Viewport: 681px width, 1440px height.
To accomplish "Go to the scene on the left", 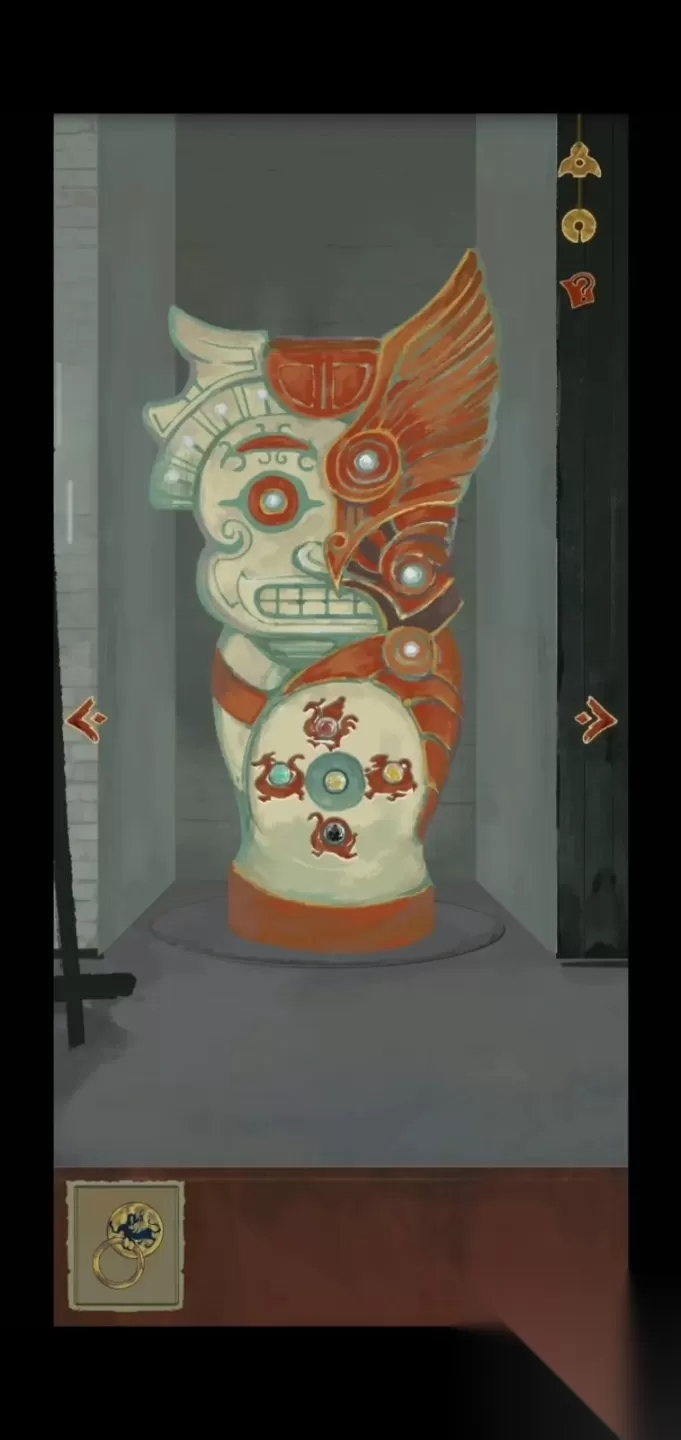I will (x=85, y=719).
